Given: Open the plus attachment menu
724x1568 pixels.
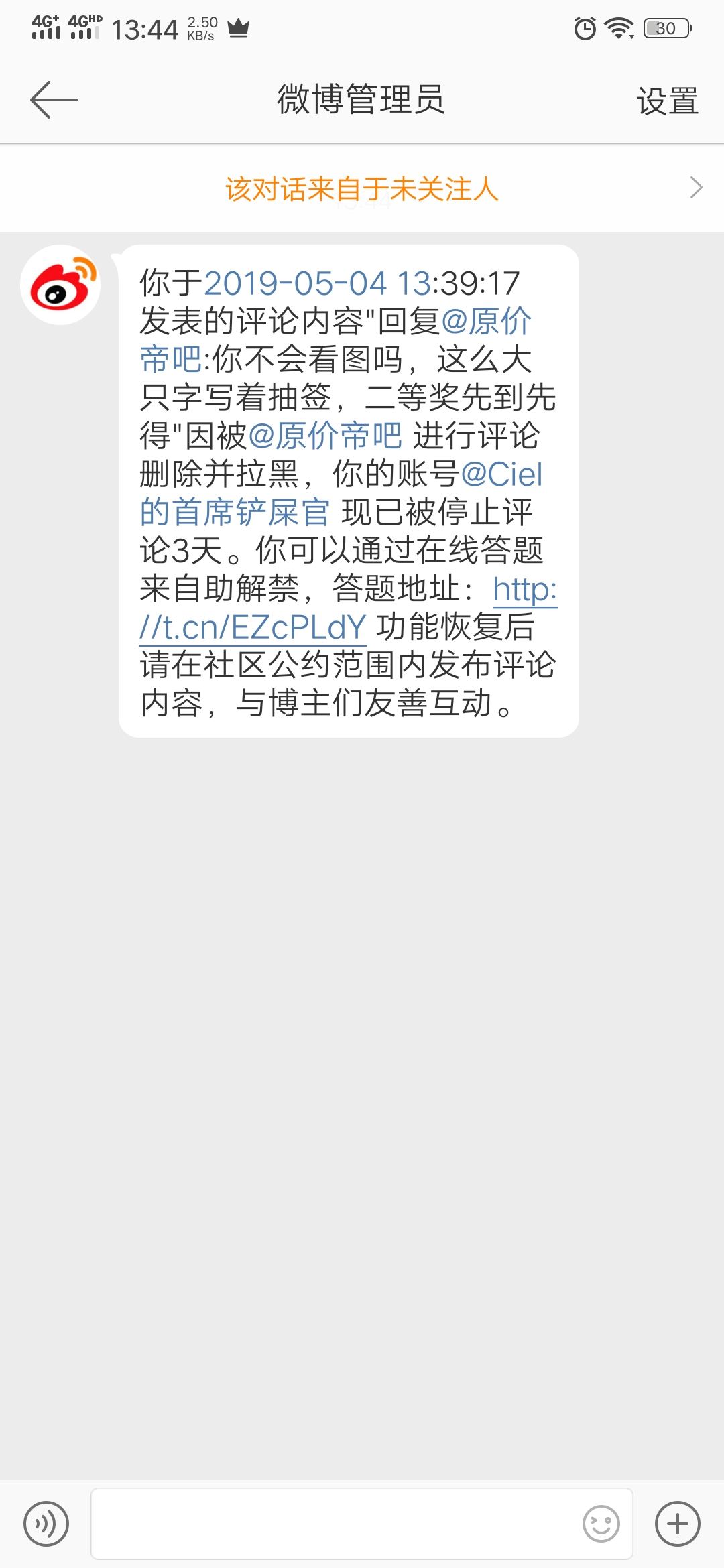Looking at the screenshot, I should tap(677, 1524).
